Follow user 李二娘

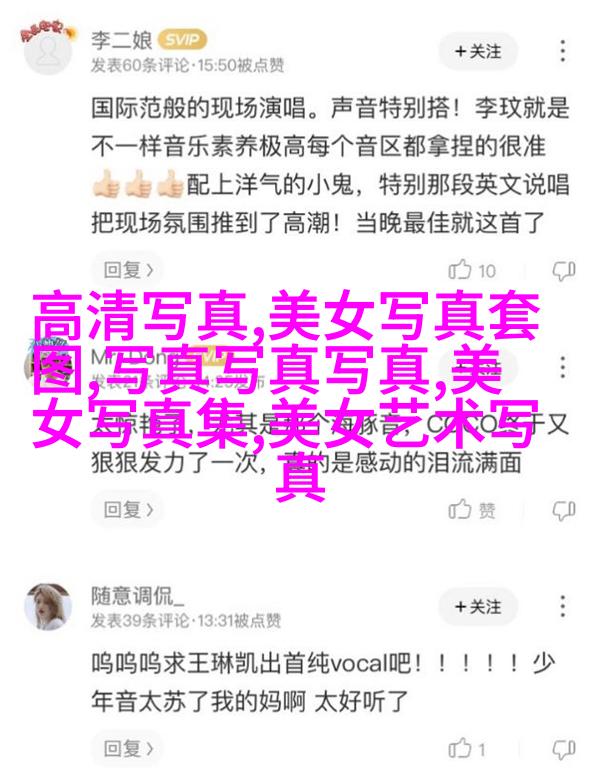coord(477,50)
